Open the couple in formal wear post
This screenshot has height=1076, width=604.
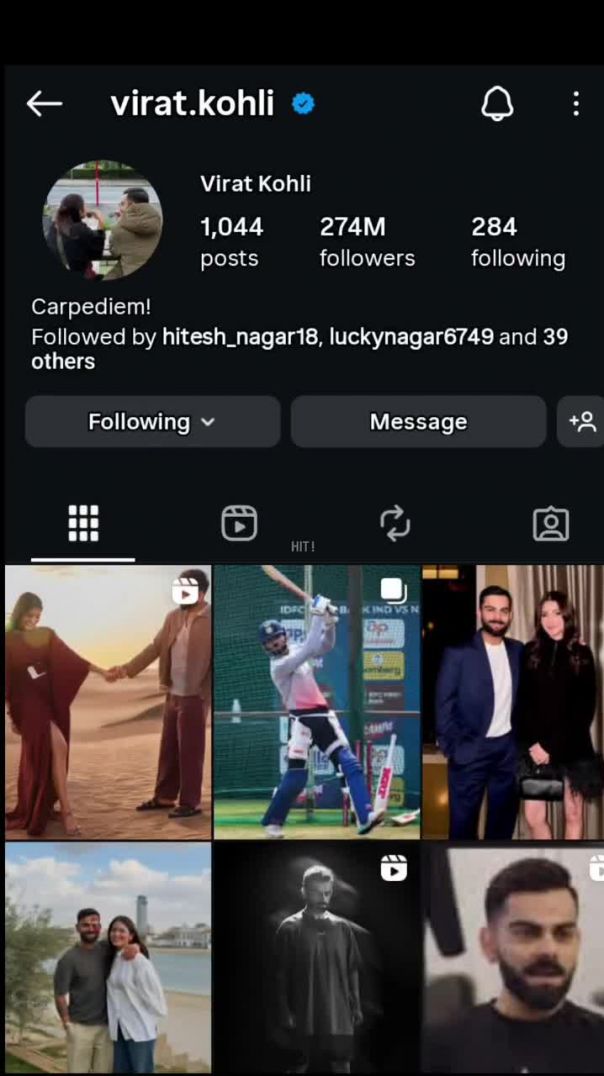[x=513, y=702]
